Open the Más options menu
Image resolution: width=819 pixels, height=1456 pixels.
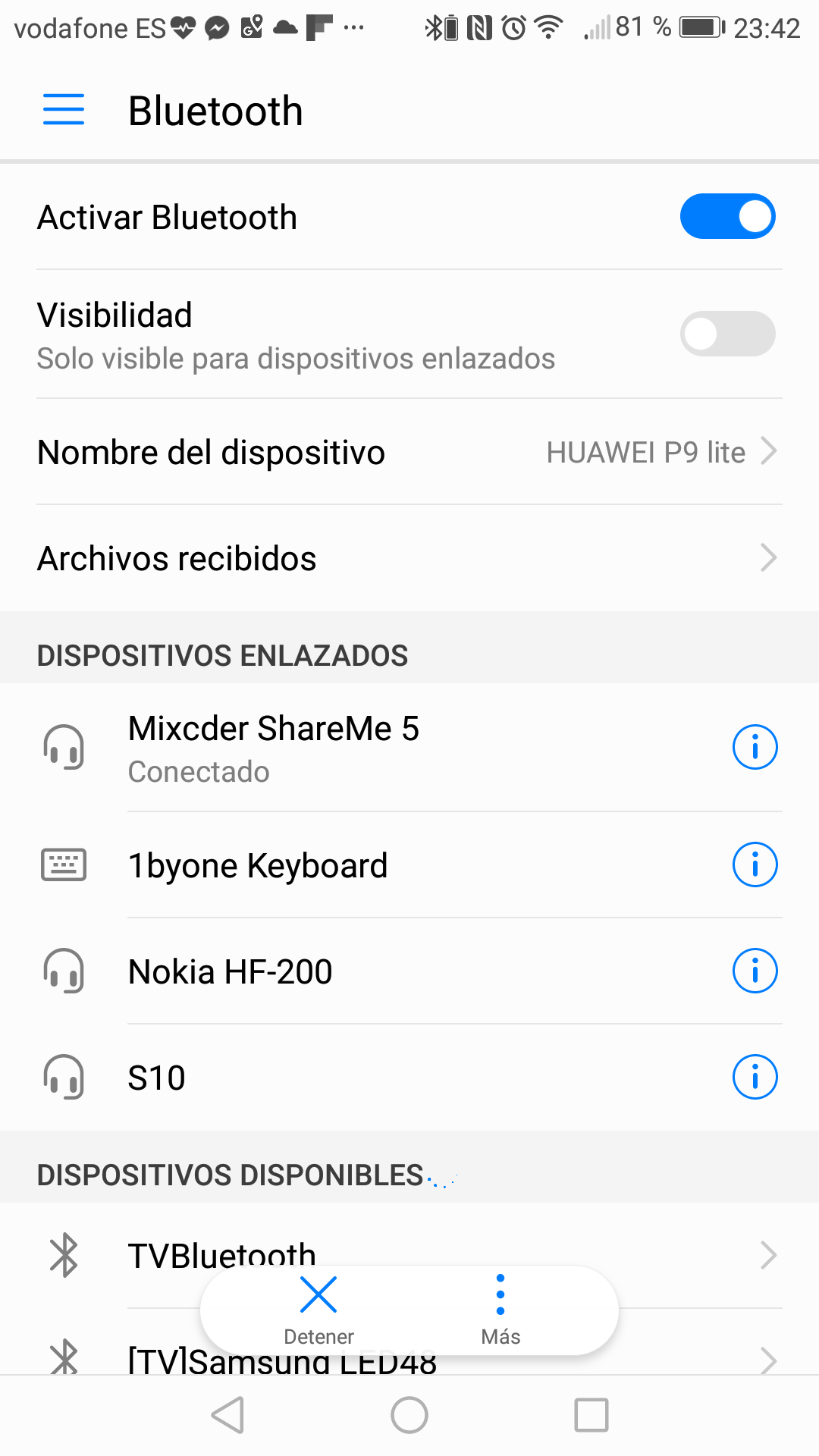click(x=500, y=1309)
